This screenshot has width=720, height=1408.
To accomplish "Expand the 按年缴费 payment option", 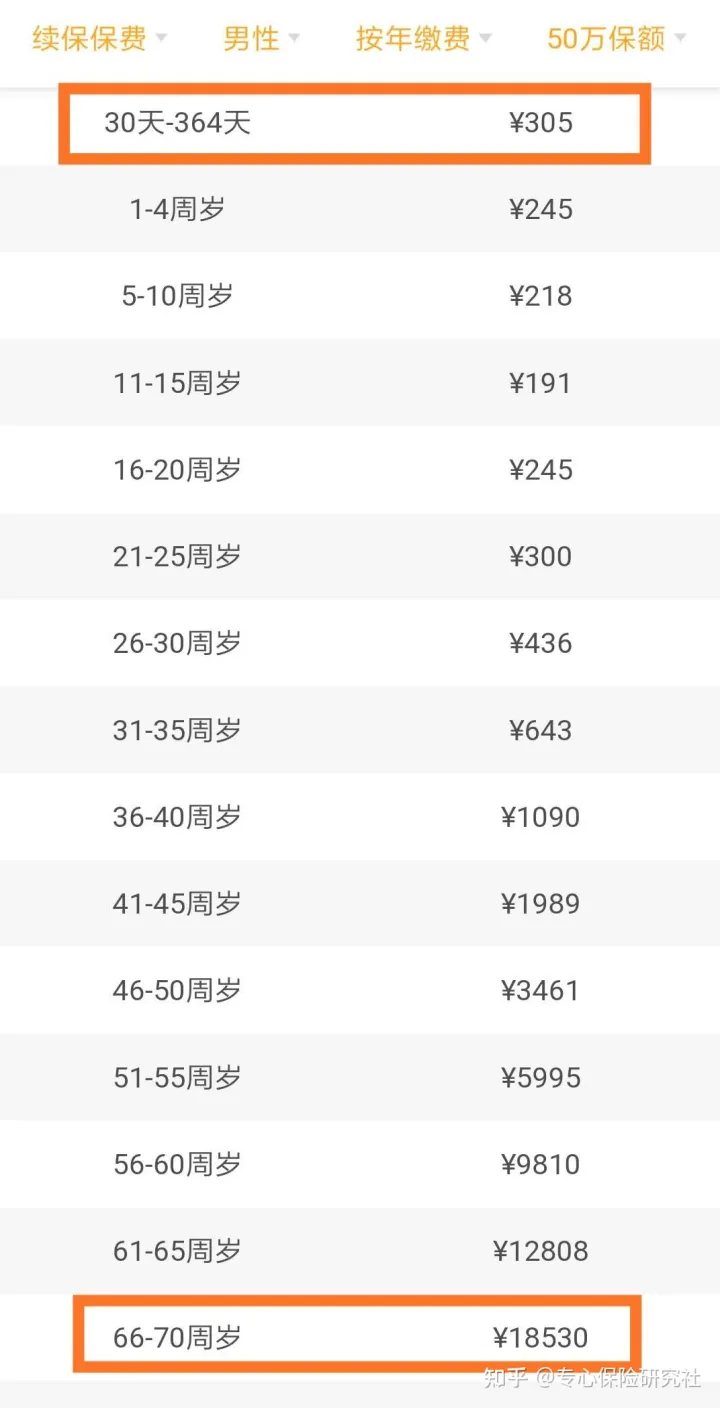I will 424,39.
